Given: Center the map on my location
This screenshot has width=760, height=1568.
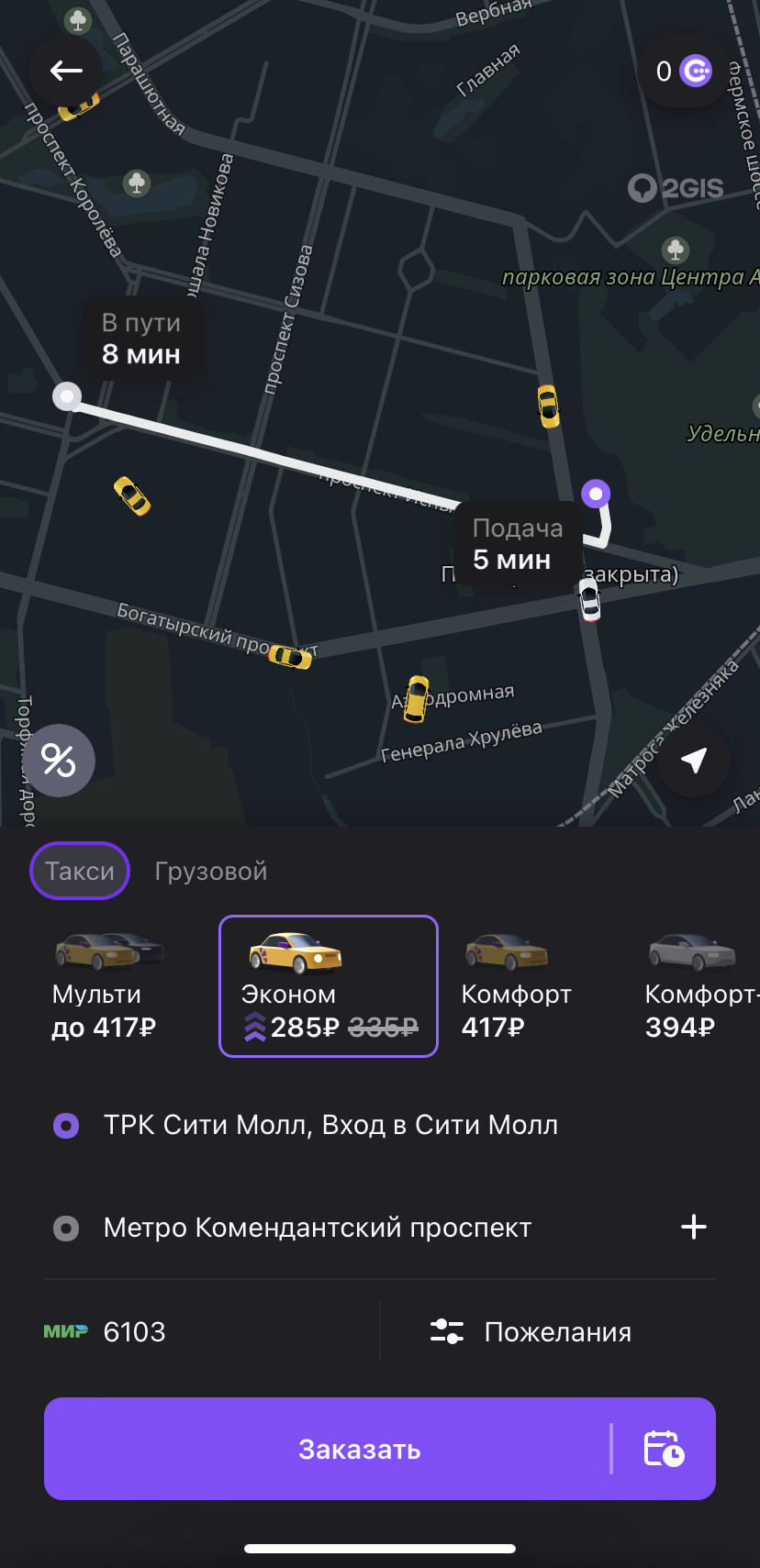Looking at the screenshot, I should tap(695, 761).
